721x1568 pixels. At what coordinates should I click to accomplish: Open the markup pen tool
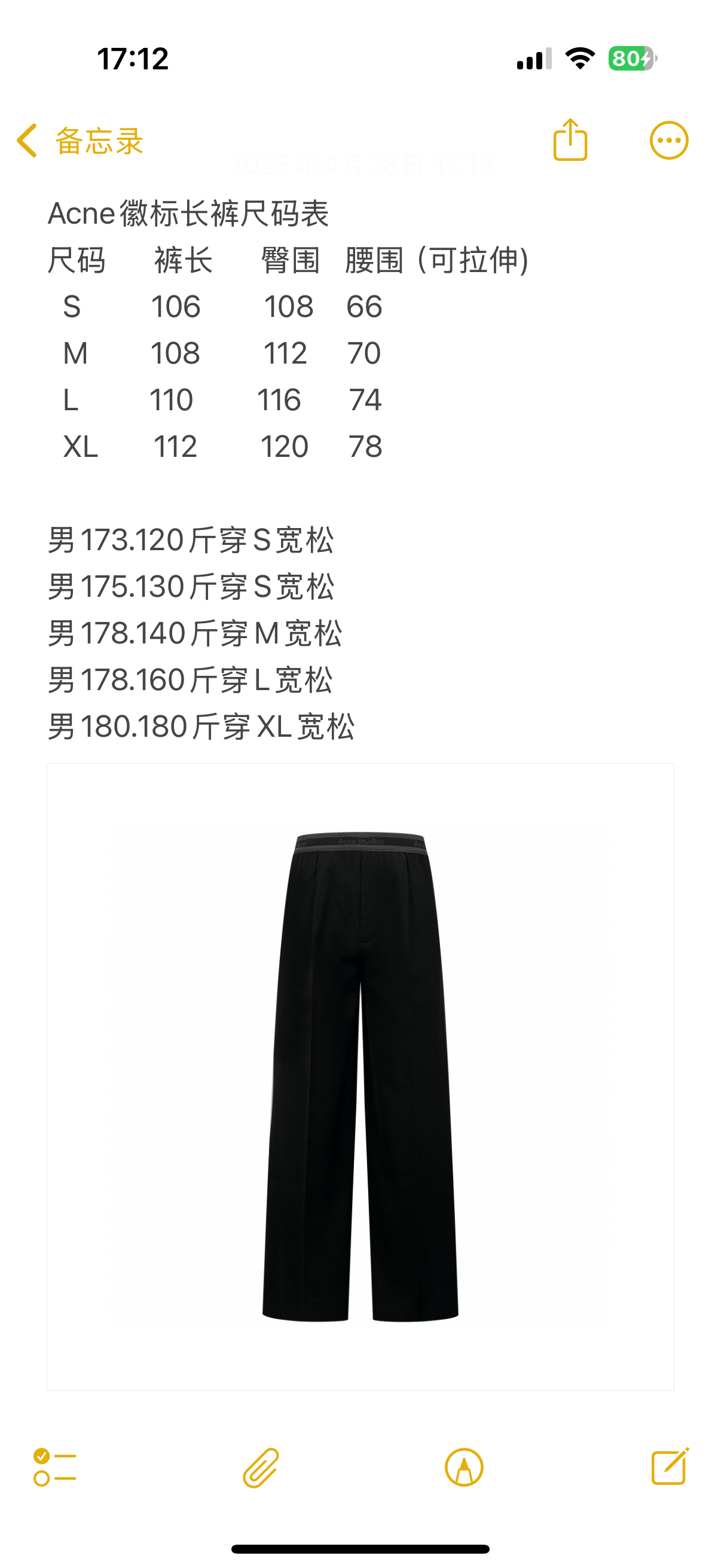(x=464, y=1468)
